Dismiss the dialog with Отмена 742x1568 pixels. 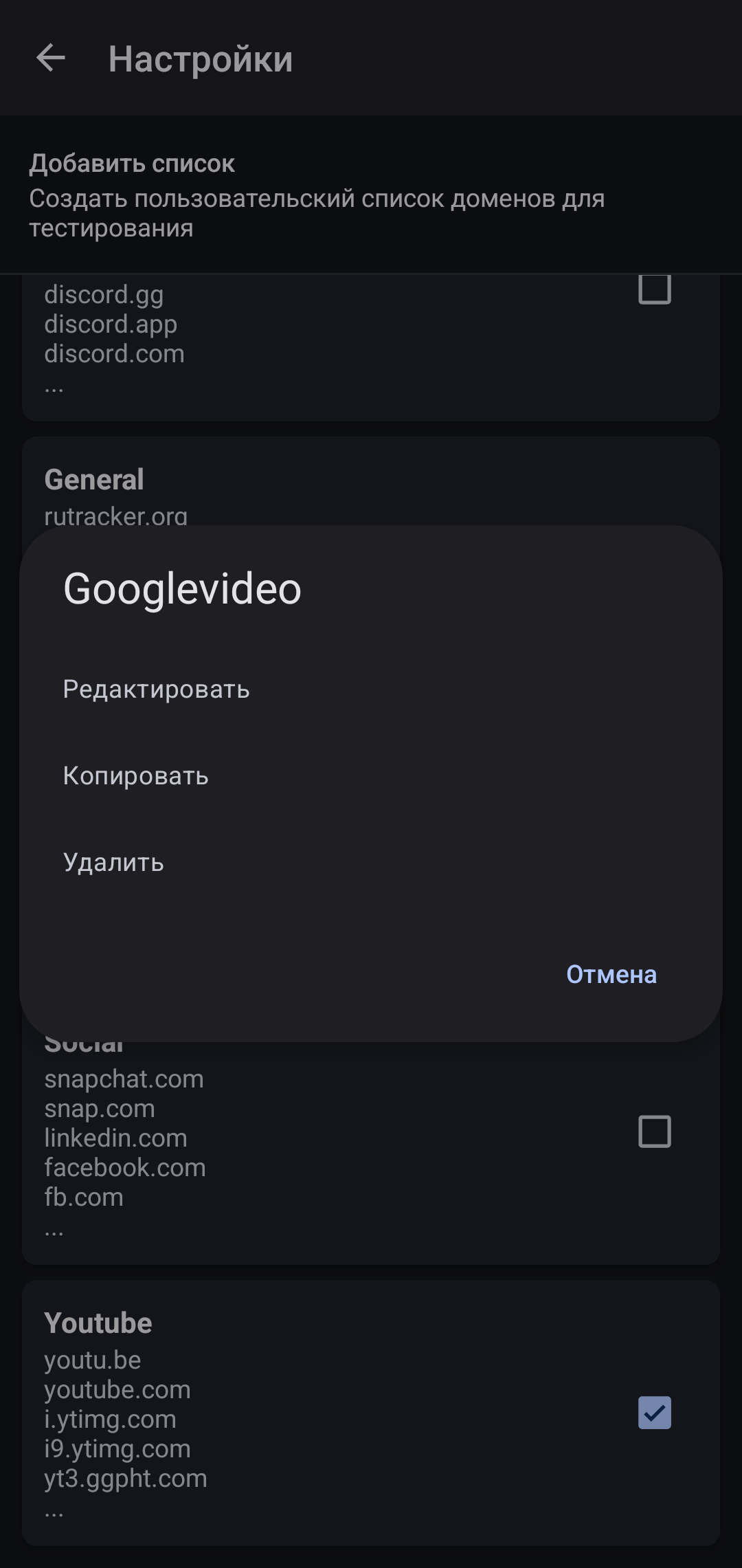pyautogui.click(x=611, y=974)
